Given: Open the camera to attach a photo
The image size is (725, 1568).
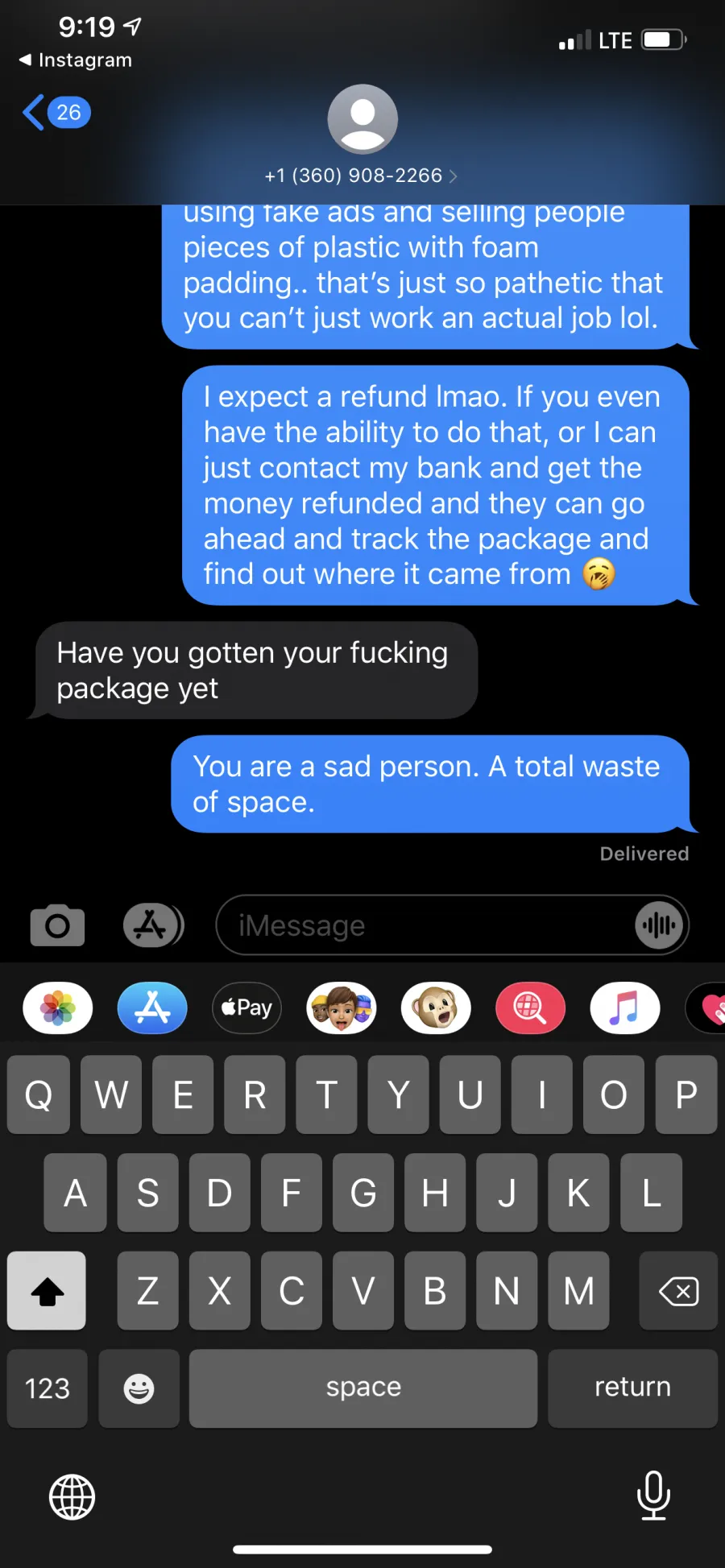Looking at the screenshot, I should [57, 925].
